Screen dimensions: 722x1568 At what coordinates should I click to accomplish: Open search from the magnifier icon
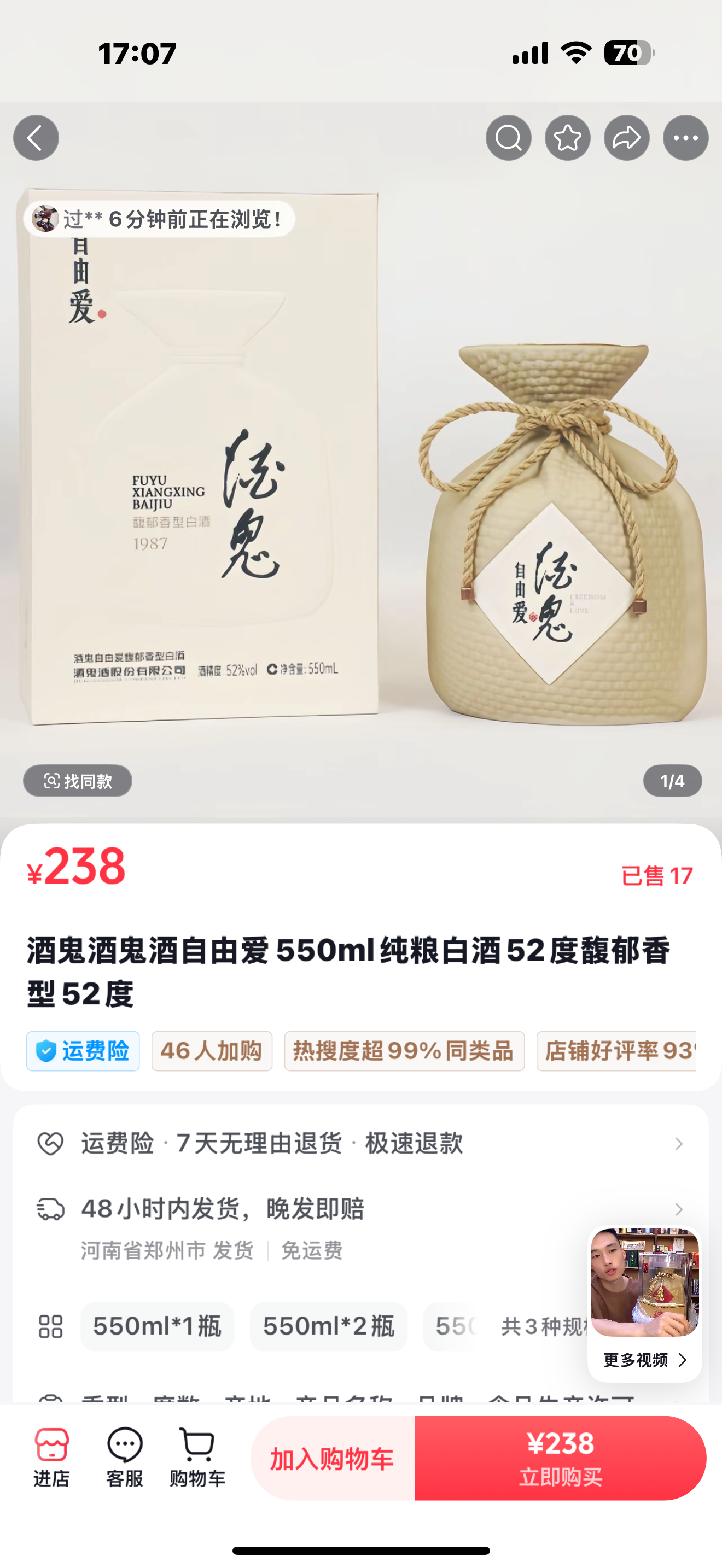pos(508,138)
